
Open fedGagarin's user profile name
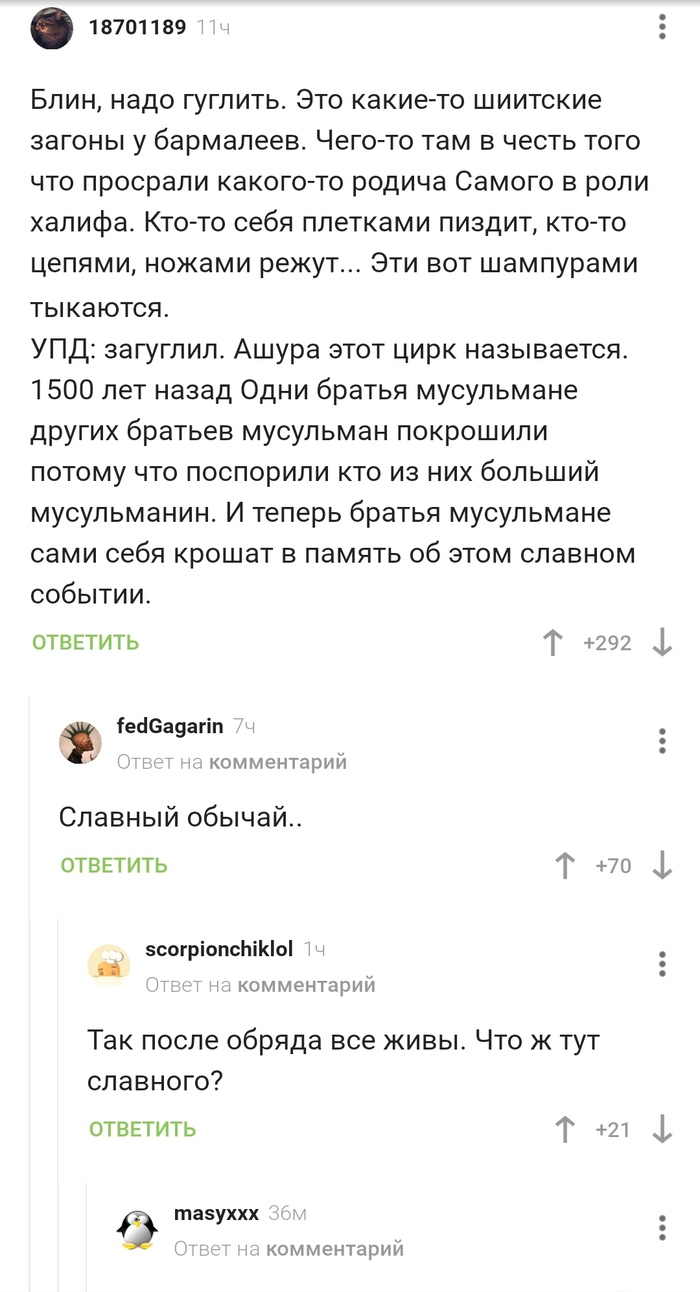[170, 727]
